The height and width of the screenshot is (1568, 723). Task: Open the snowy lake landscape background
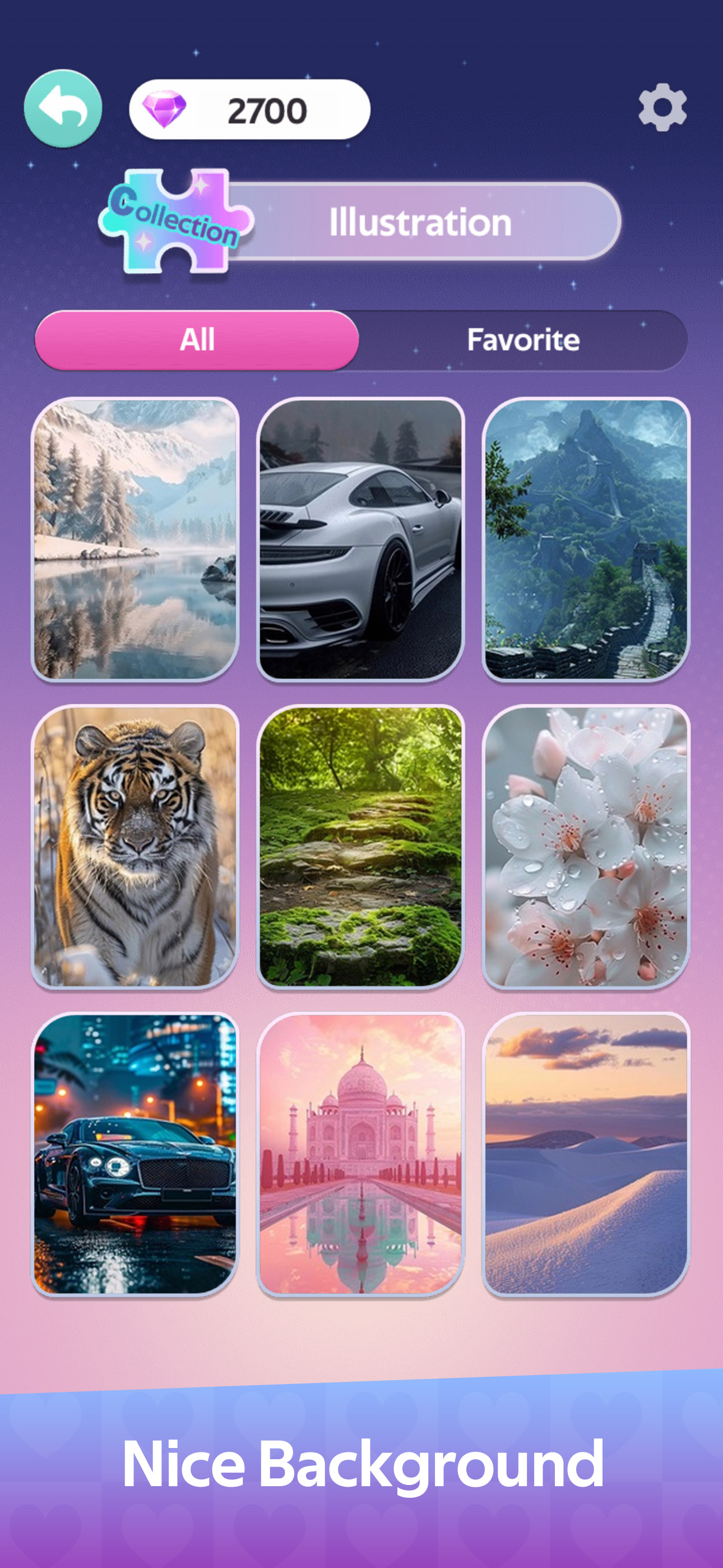[x=135, y=539]
